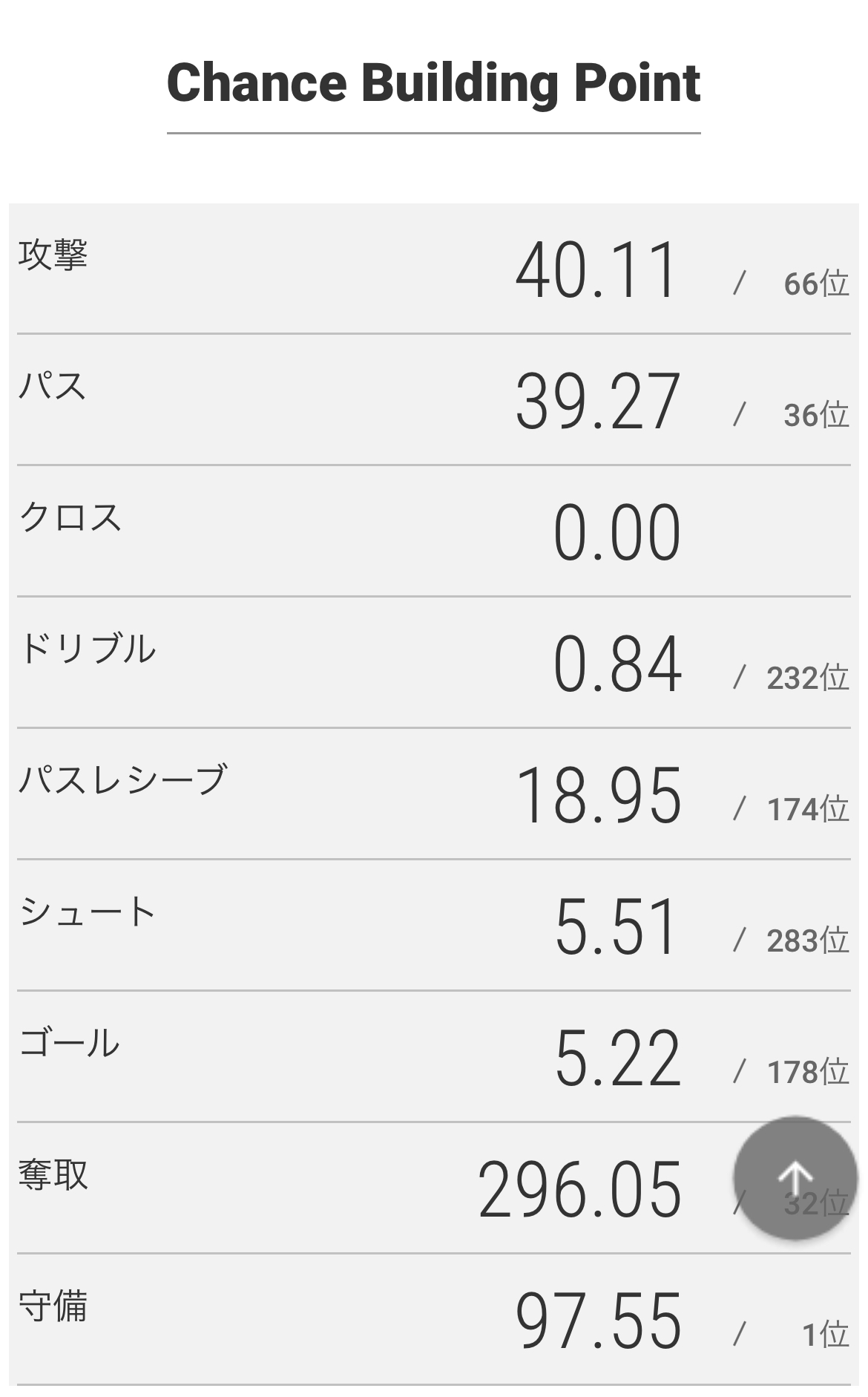This screenshot has height=1397, width=868.
Task: Tap the scroll-to-top arrow button
Action: [795, 1178]
